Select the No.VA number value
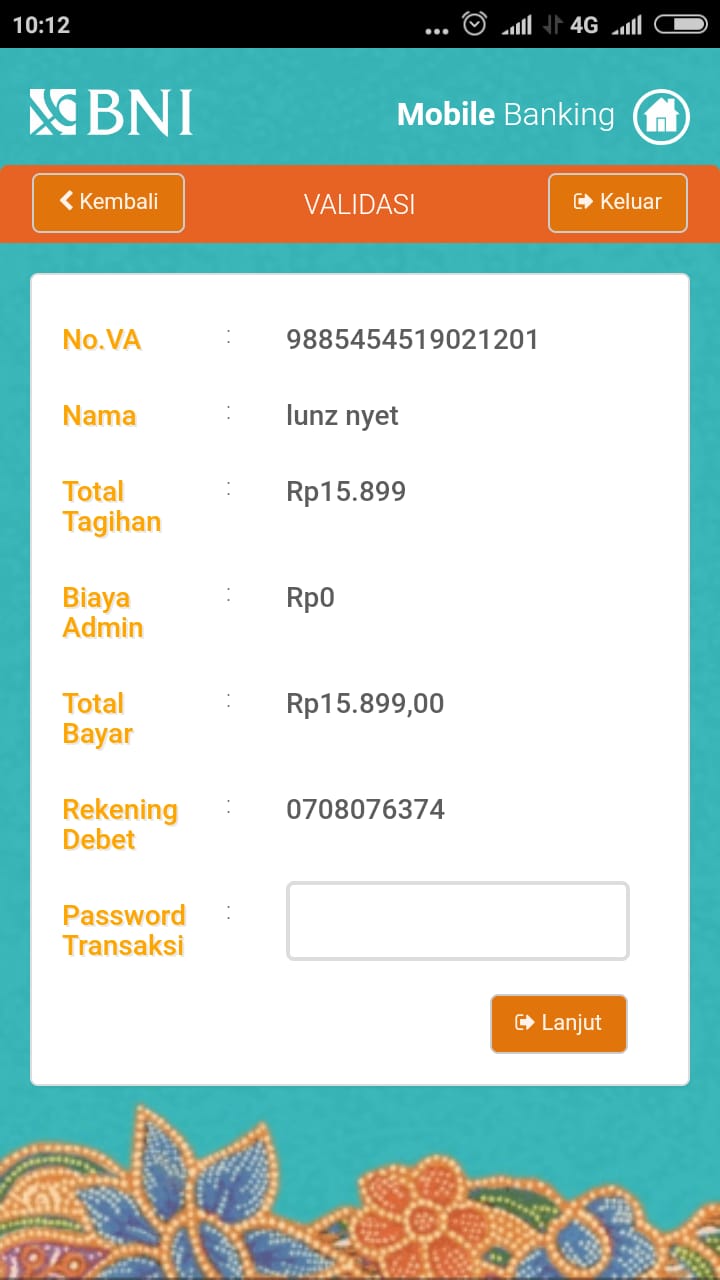Screen dimensions: 720x1280 [412, 339]
